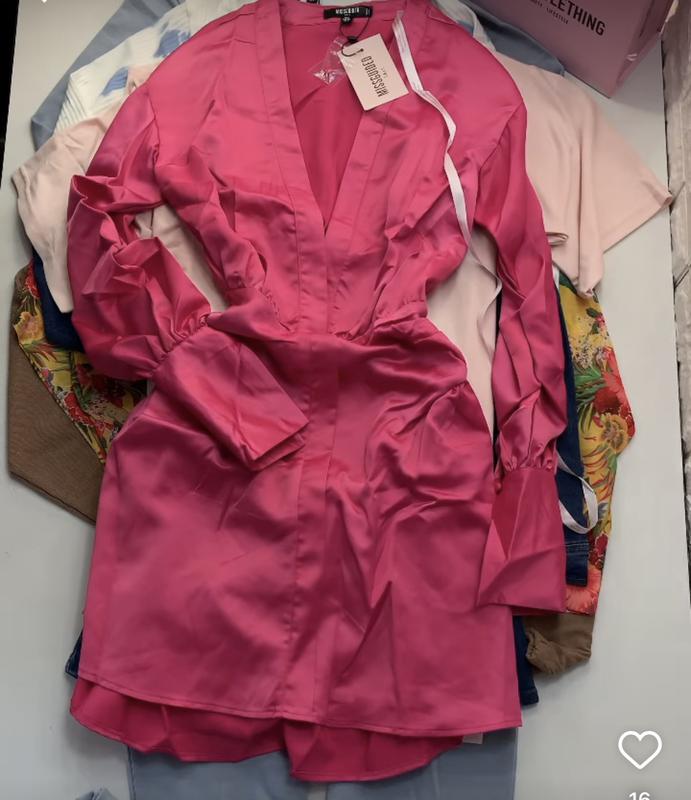Like this video with the heart icon
The width and height of the screenshot is (691, 800).
tap(640, 749)
